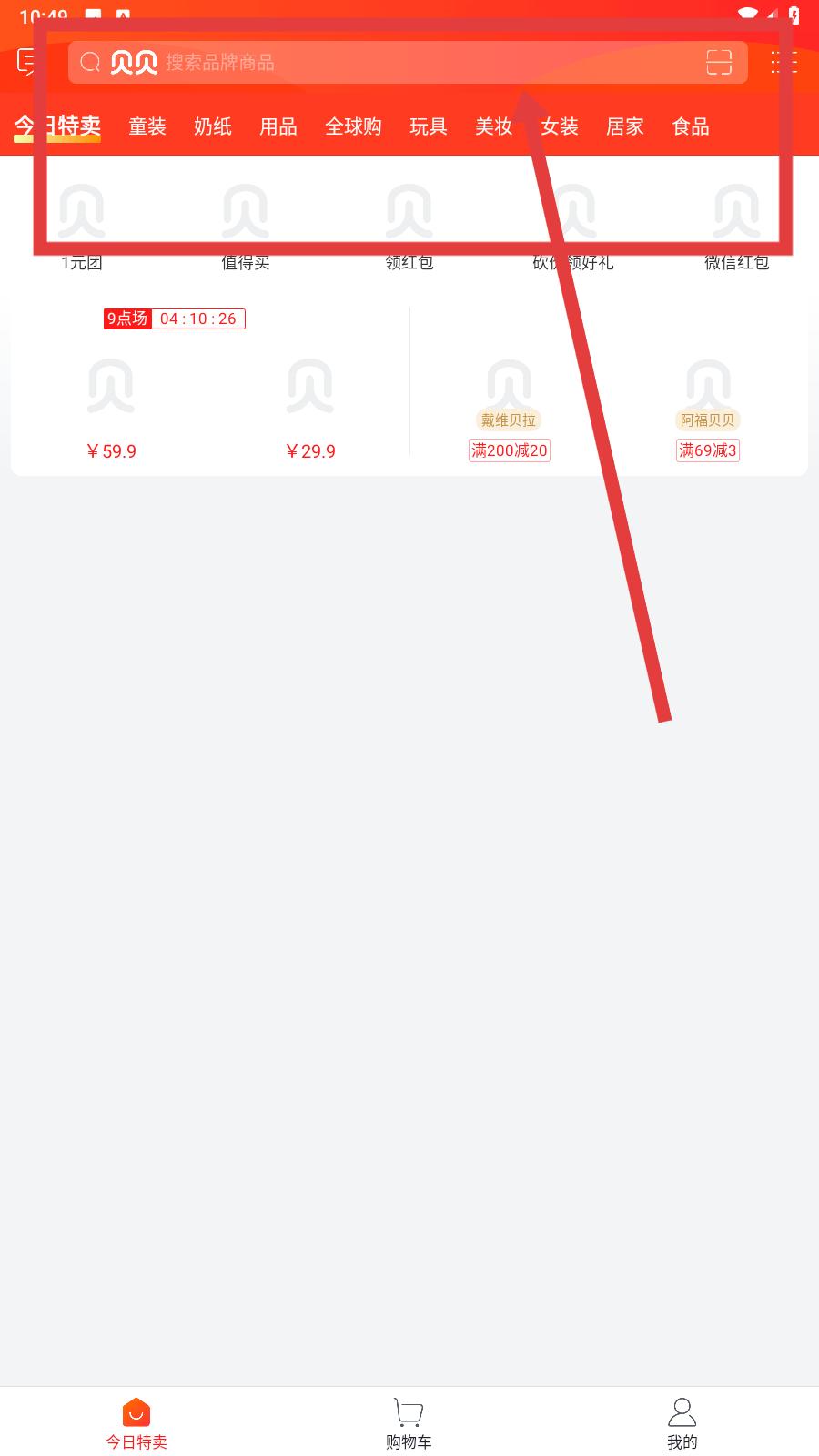Open the 全球购 tab
The width and height of the screenshot is (819, 1456).
[353, 126]
